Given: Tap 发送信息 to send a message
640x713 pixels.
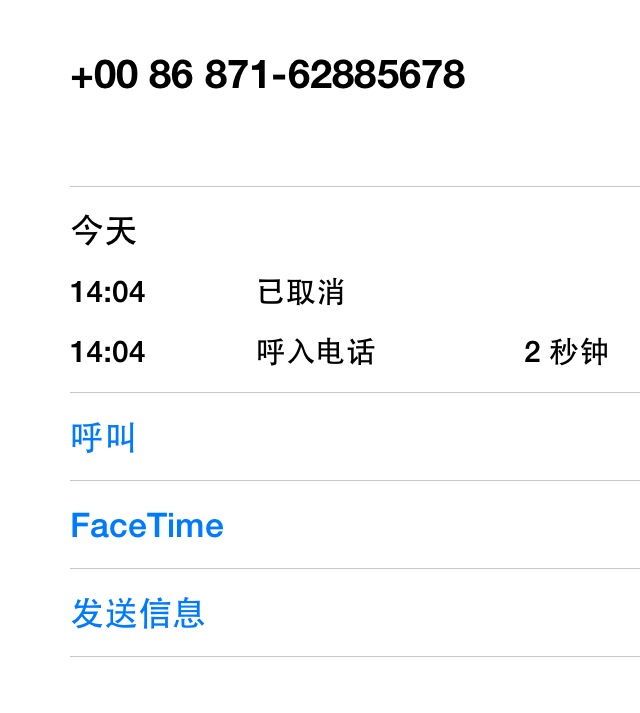Looking at the screenshot, I should click(138, 613).
